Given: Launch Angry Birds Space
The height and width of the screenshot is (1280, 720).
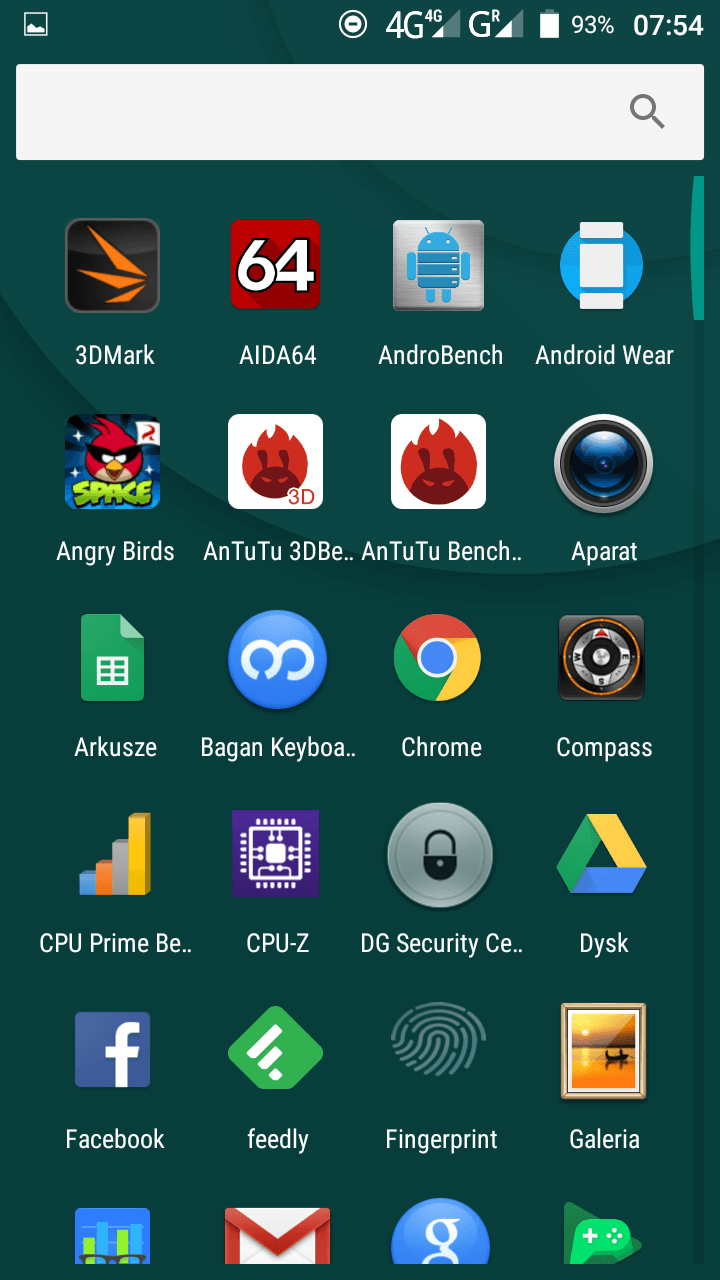Looking at the screenshot, I should click(x=113, y=462).
